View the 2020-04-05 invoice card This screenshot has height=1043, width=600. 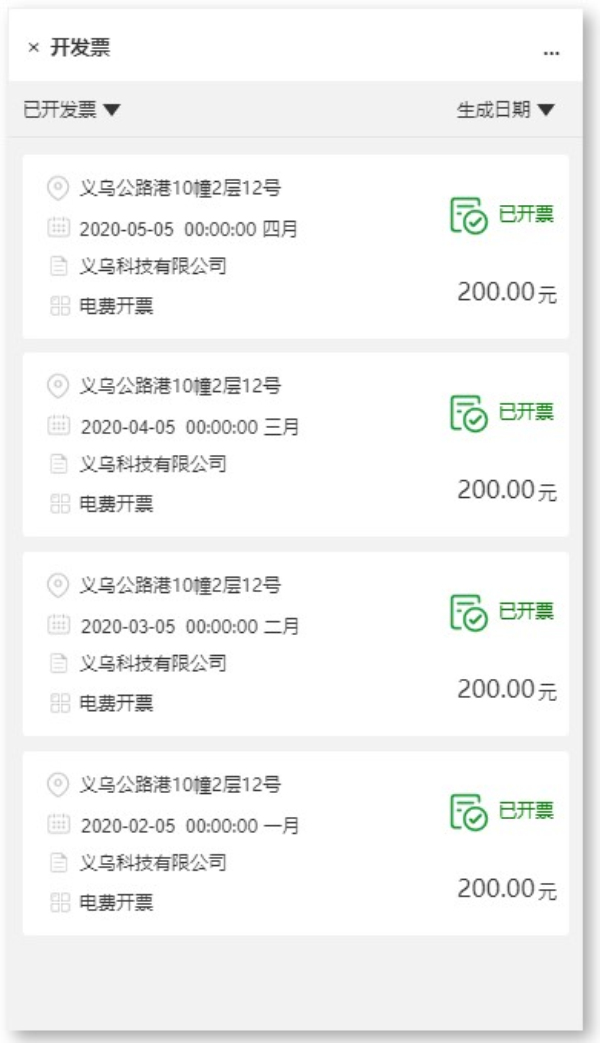click(x=295, y=444)
